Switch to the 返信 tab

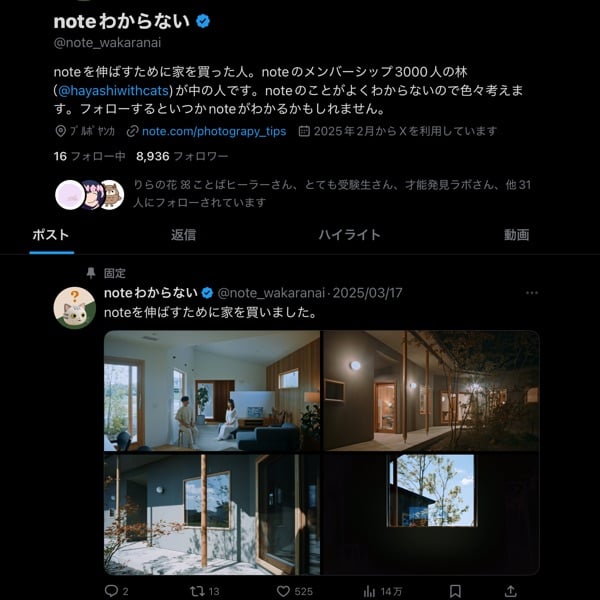point(183,235)
